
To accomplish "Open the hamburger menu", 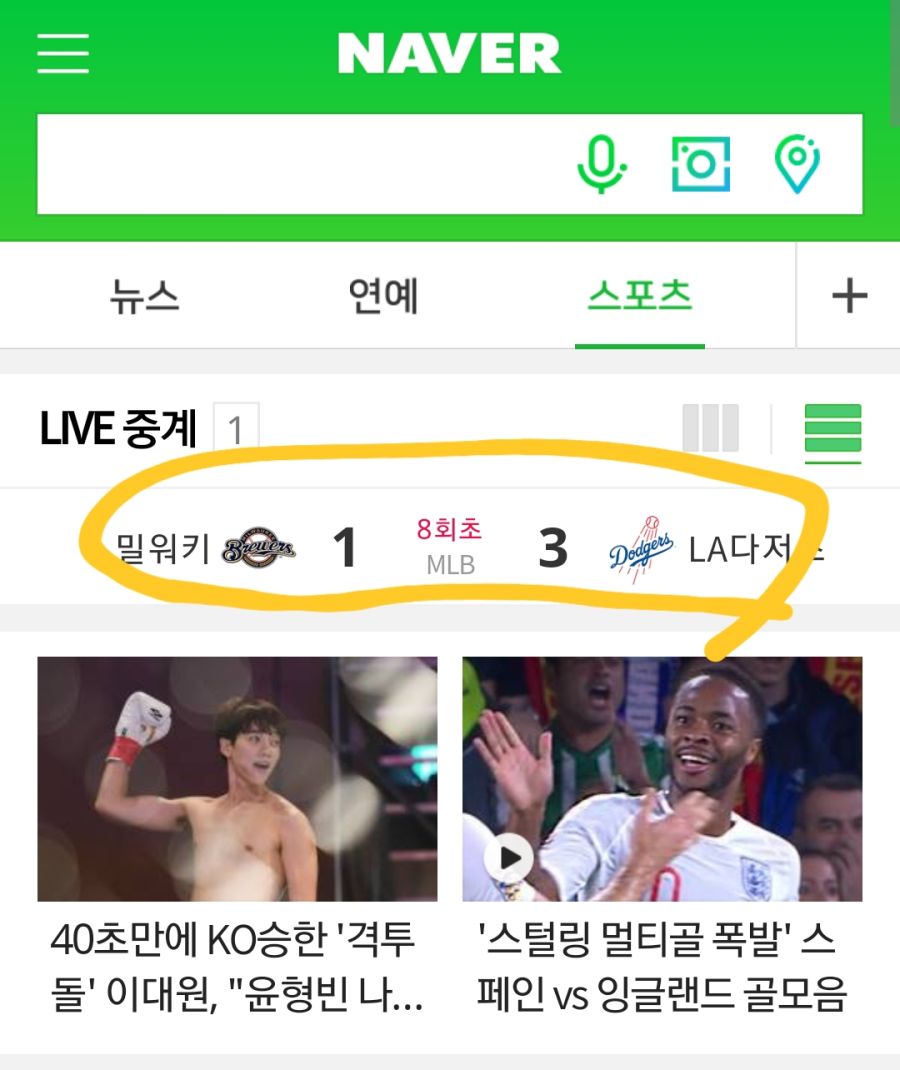I will [x=63, y=54].
